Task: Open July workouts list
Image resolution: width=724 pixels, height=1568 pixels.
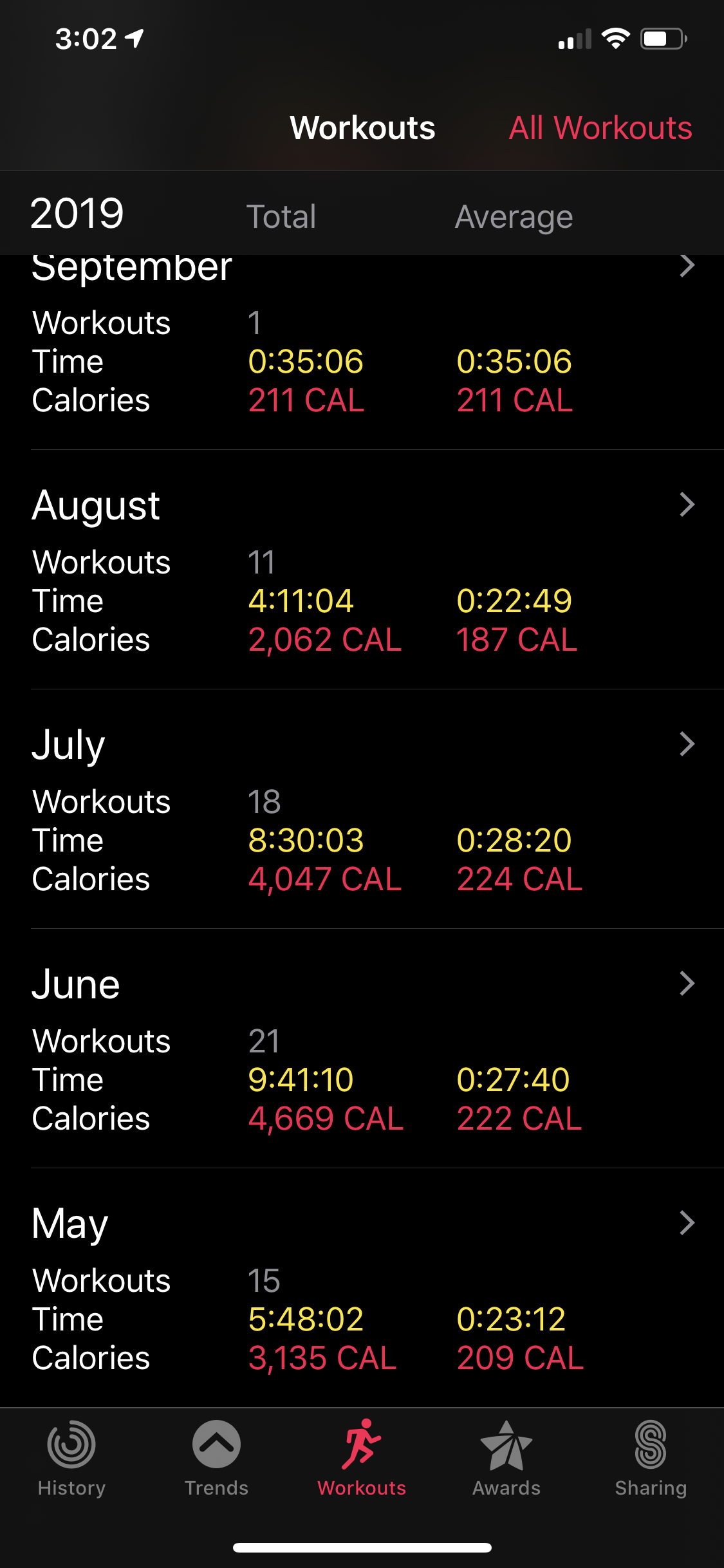Action: pyautogui.click(x=687, y=744)
